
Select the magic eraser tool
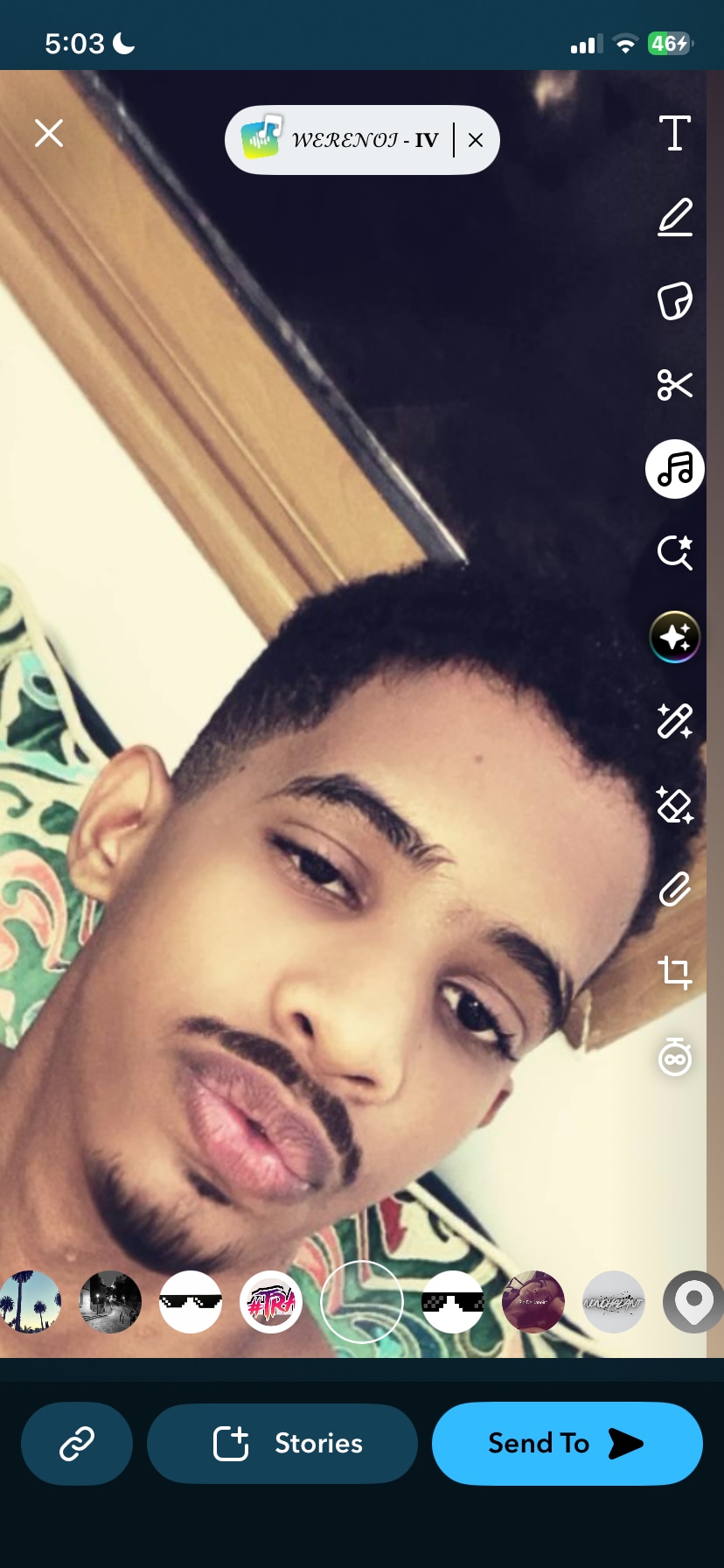pos(675,805)
